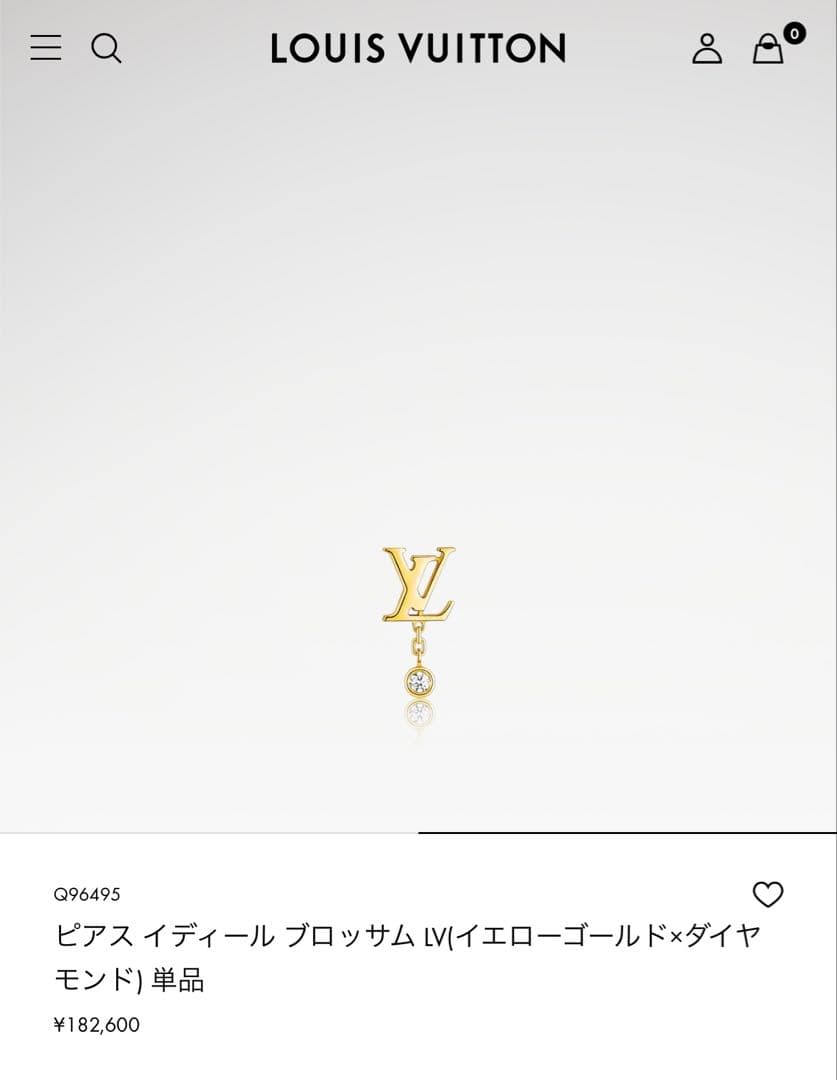The width and height of the screenshot is (837, 1080).
Task: Expand the shopping bag contents
Action: tap(768, 50)
